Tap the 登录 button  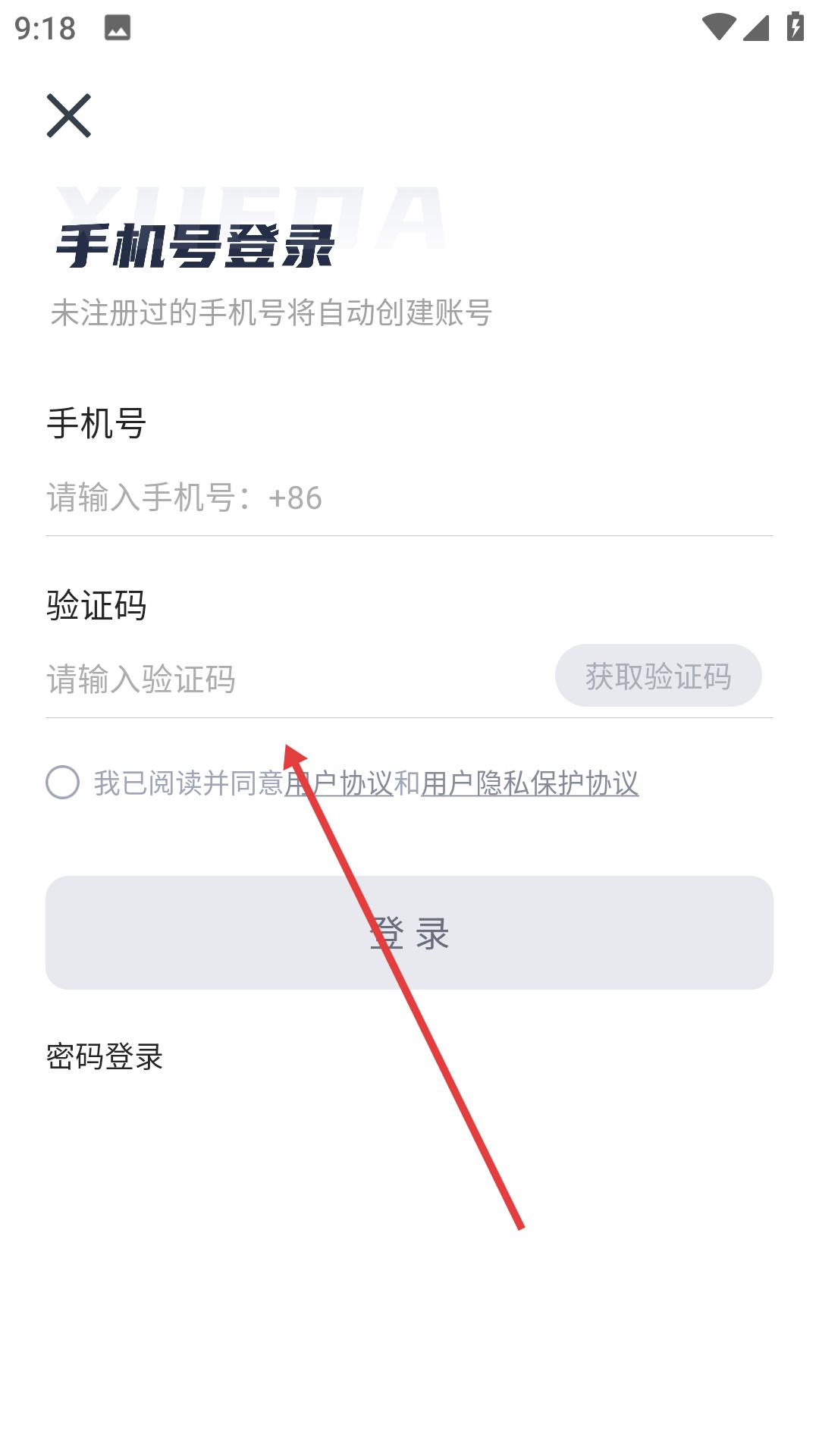[x=409, y=933]
